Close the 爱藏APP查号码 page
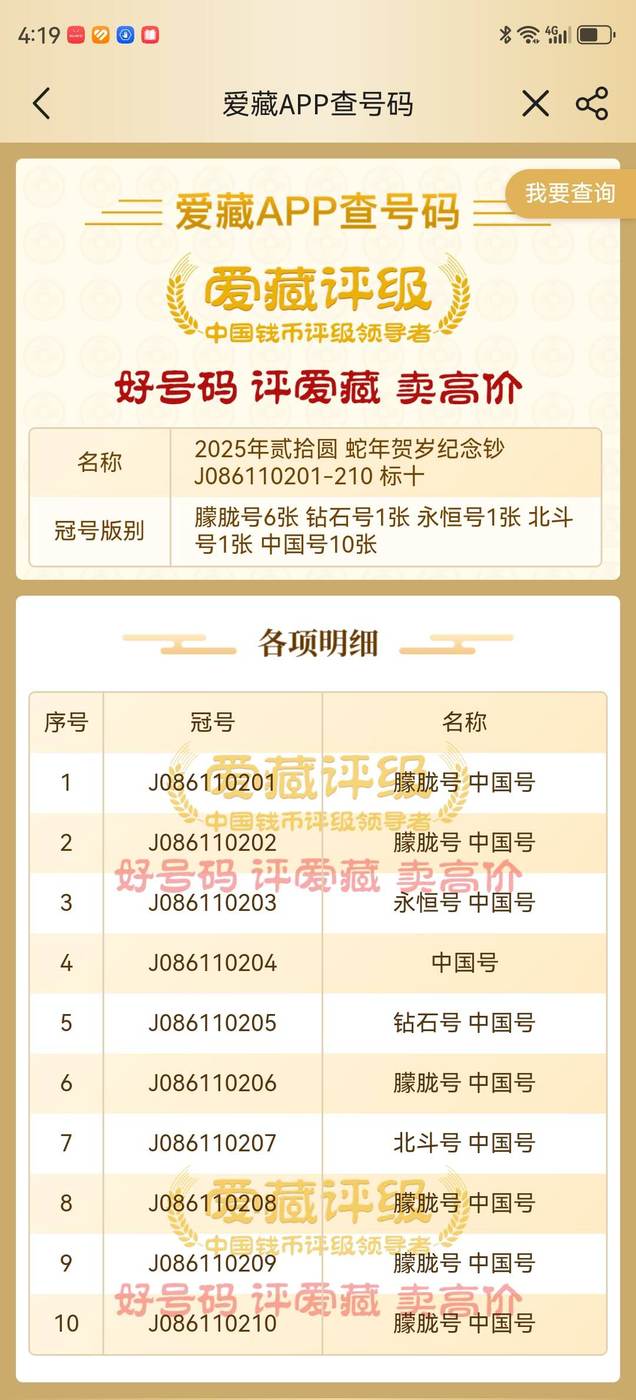 [536, 104]
